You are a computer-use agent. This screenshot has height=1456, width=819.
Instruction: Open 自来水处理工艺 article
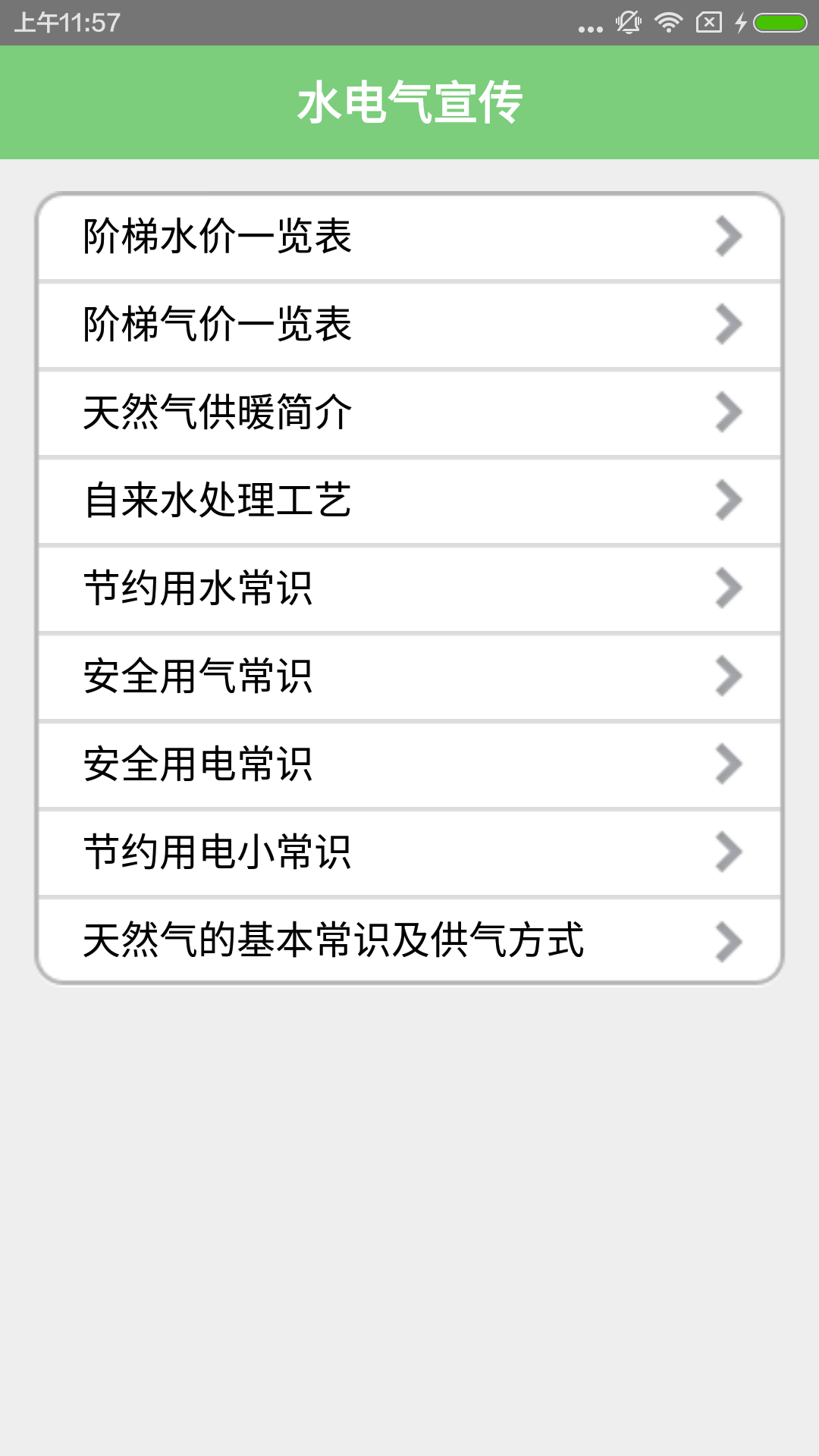point(303,500)
